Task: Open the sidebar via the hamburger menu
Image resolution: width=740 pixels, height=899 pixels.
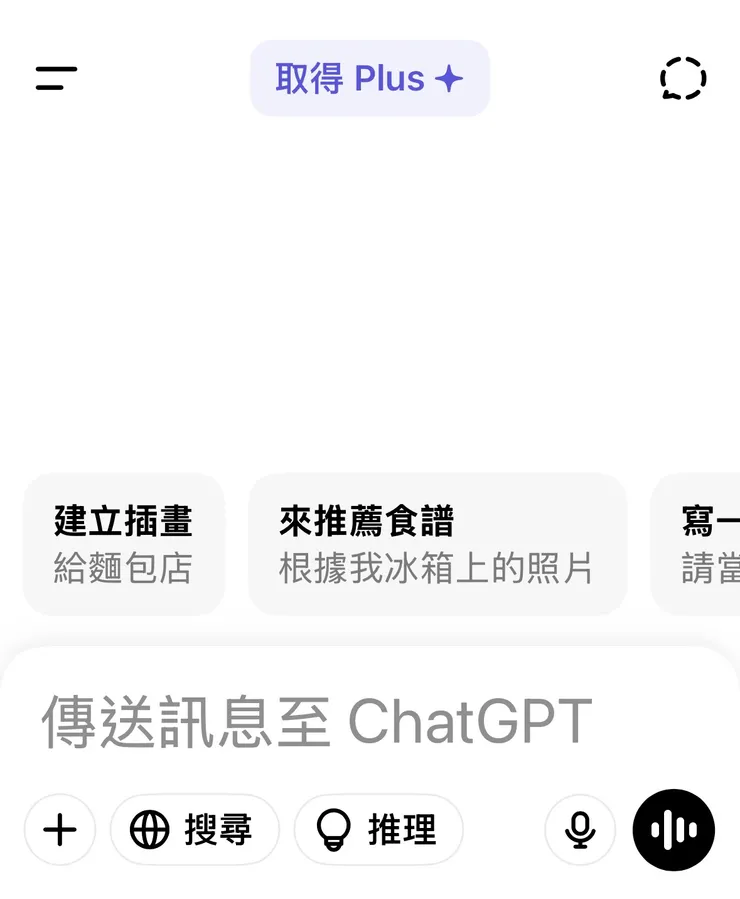Action: pyautogui.click(x=55, y=78)
